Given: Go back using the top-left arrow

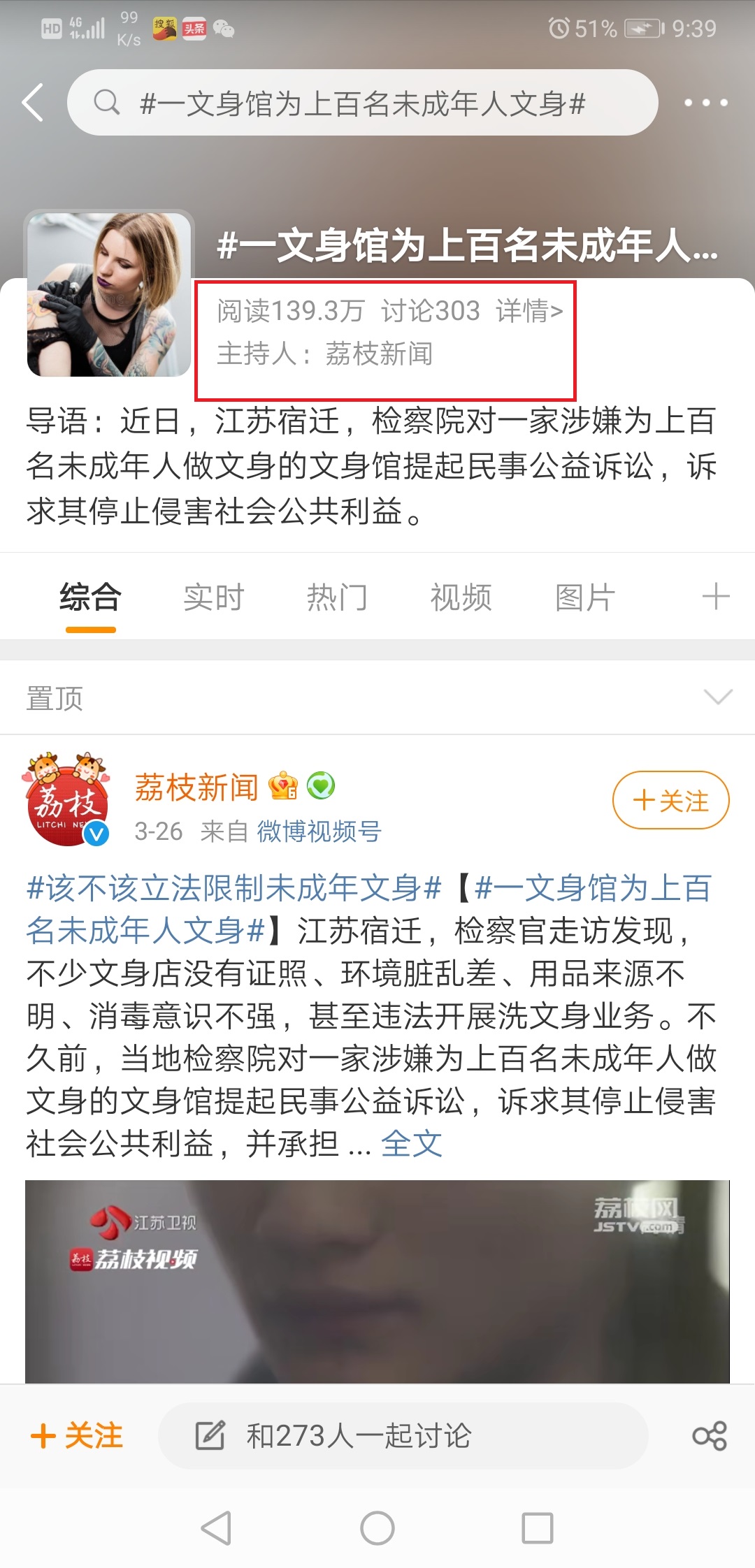Looking at the screenshot, I should [x=34, y=103].
